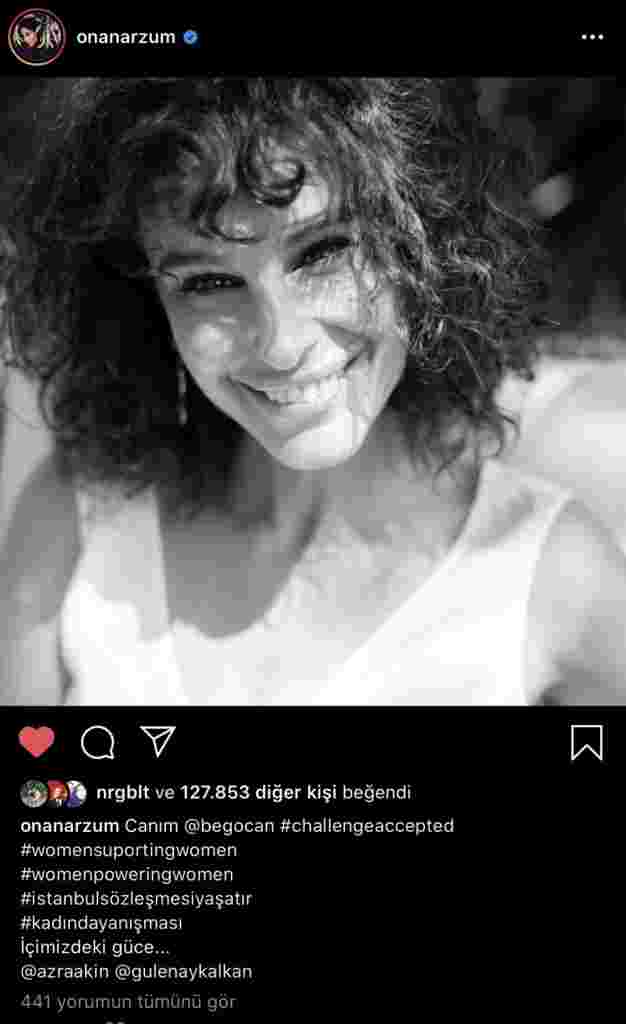Share the post via paper plane
This screenshot has height=1024, width=626.
[157, 741]
